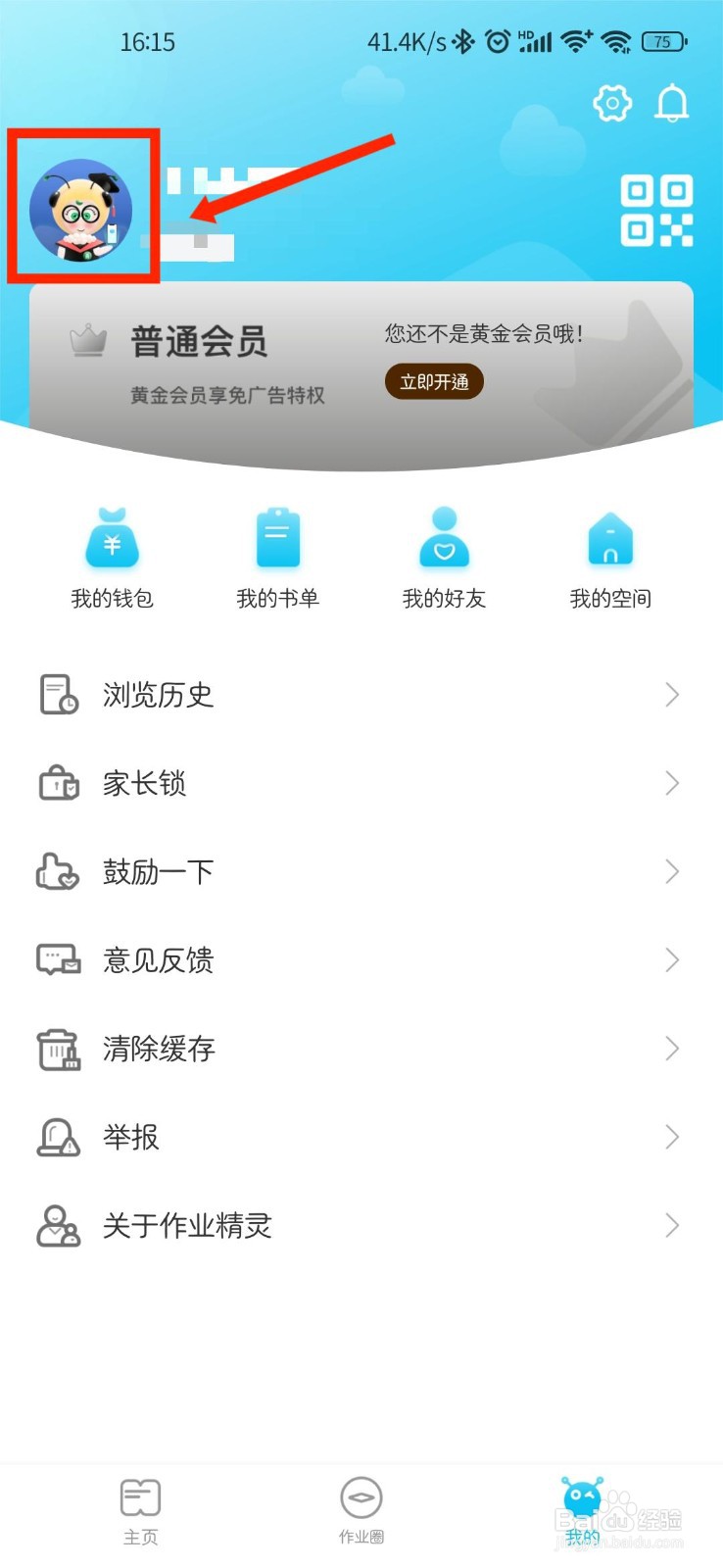Open 浏览历史 browsing history
This screenshot has width=723, height=1568.
361,695
